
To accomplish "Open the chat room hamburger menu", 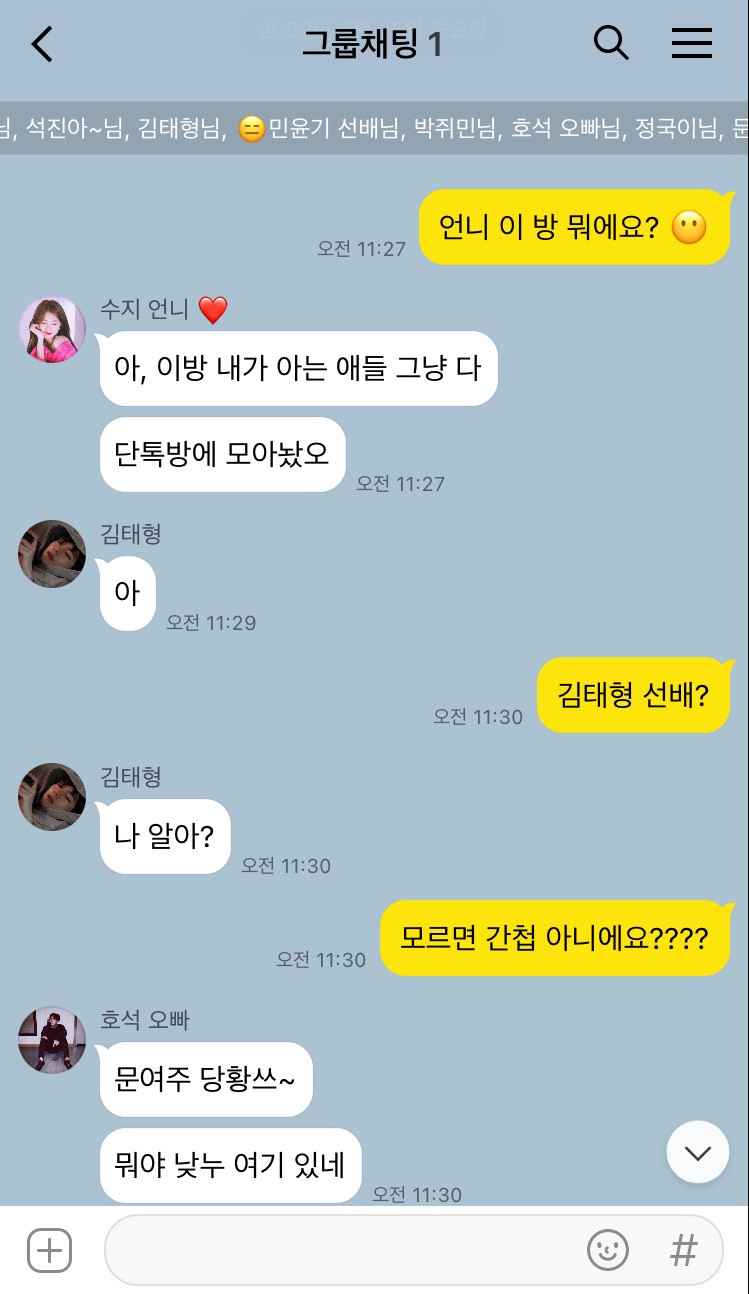I will click(691, 43).
